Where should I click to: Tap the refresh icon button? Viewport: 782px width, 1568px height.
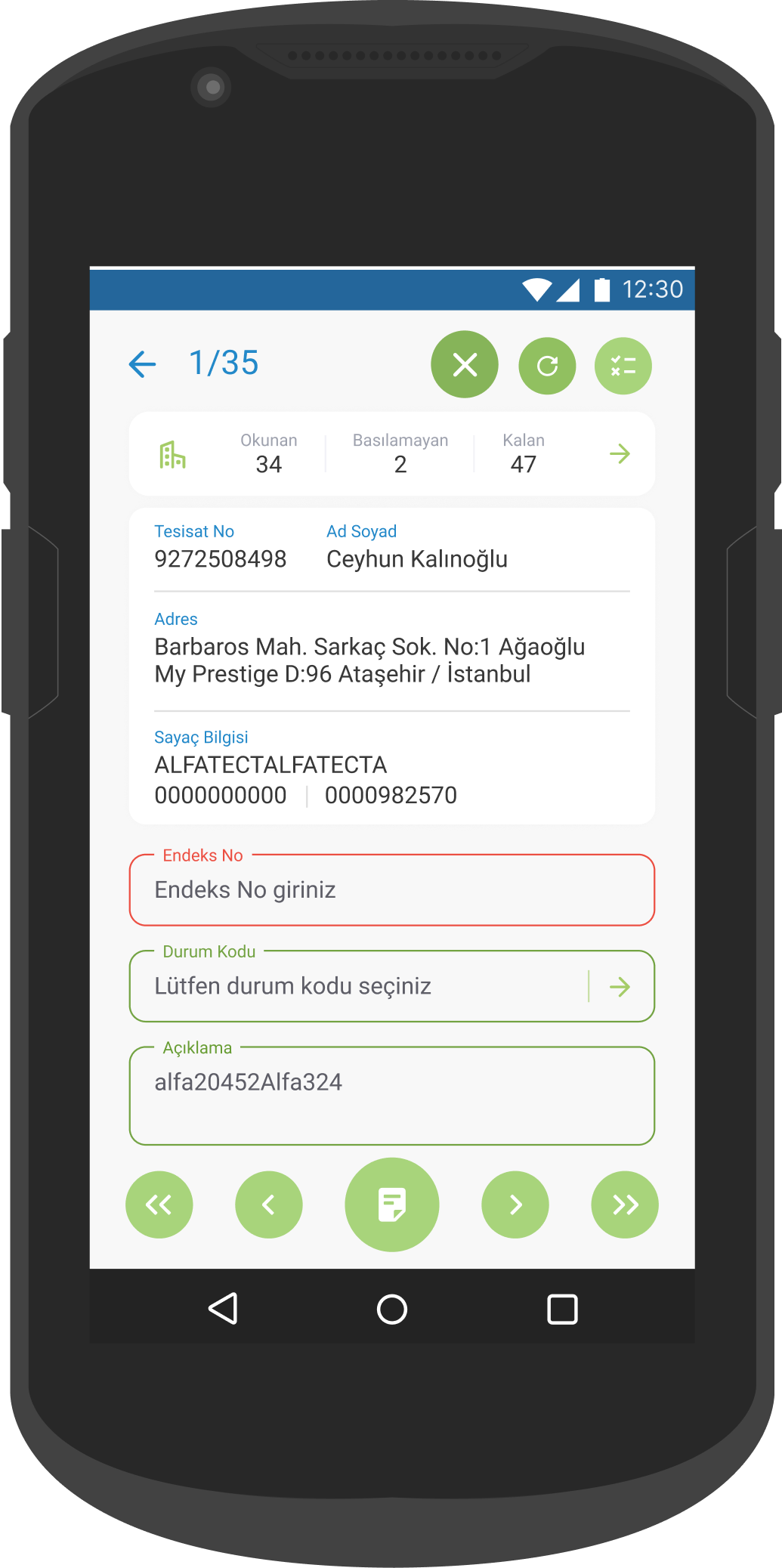[547, 366]
